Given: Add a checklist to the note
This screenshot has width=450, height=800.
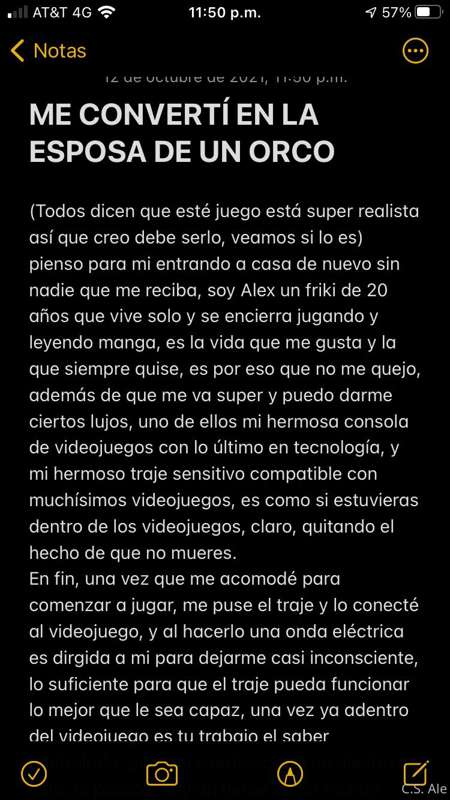Looking at the screenshot, I should click(34, 774).
